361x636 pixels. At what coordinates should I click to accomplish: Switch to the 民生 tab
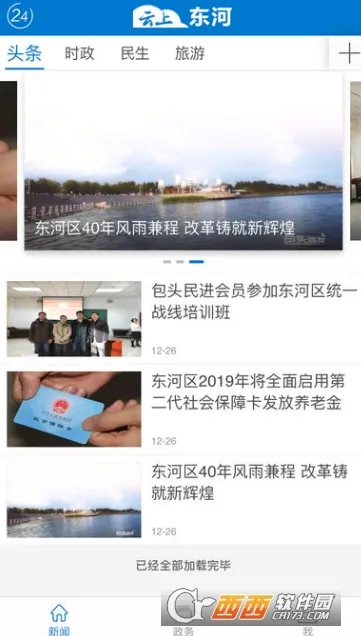(x=135, y=53)
